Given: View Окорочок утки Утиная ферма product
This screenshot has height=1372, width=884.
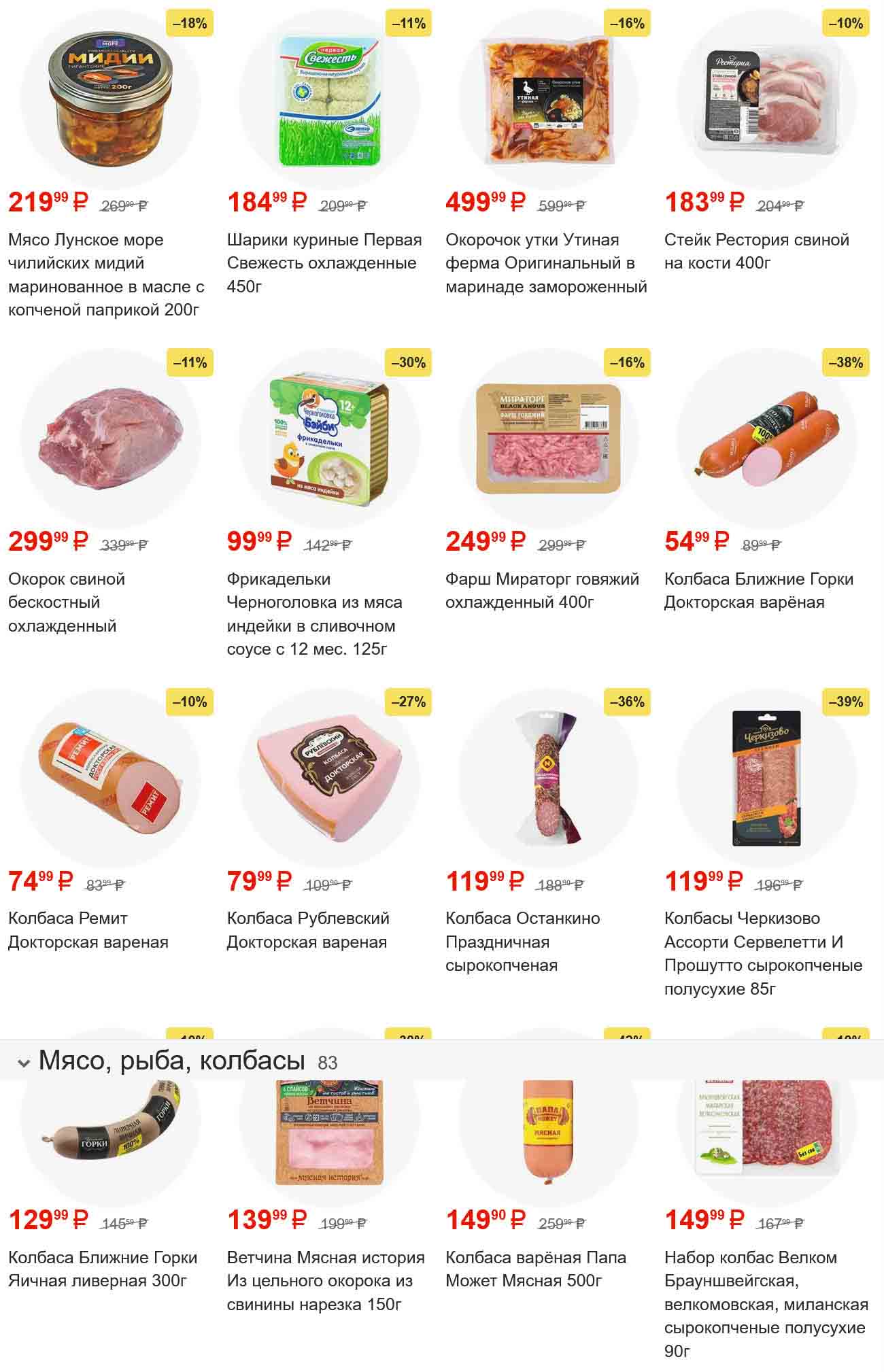Looking at the screenshot, I should tap(545, 262).
